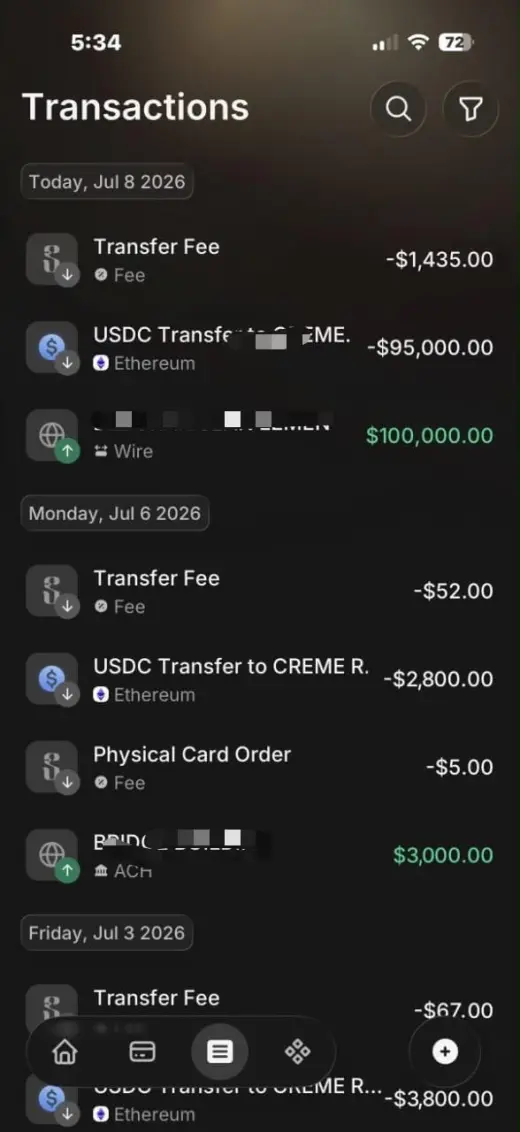The image size is (520, 1132).
Task: Open the transactions filter
Action: (471, 109)
